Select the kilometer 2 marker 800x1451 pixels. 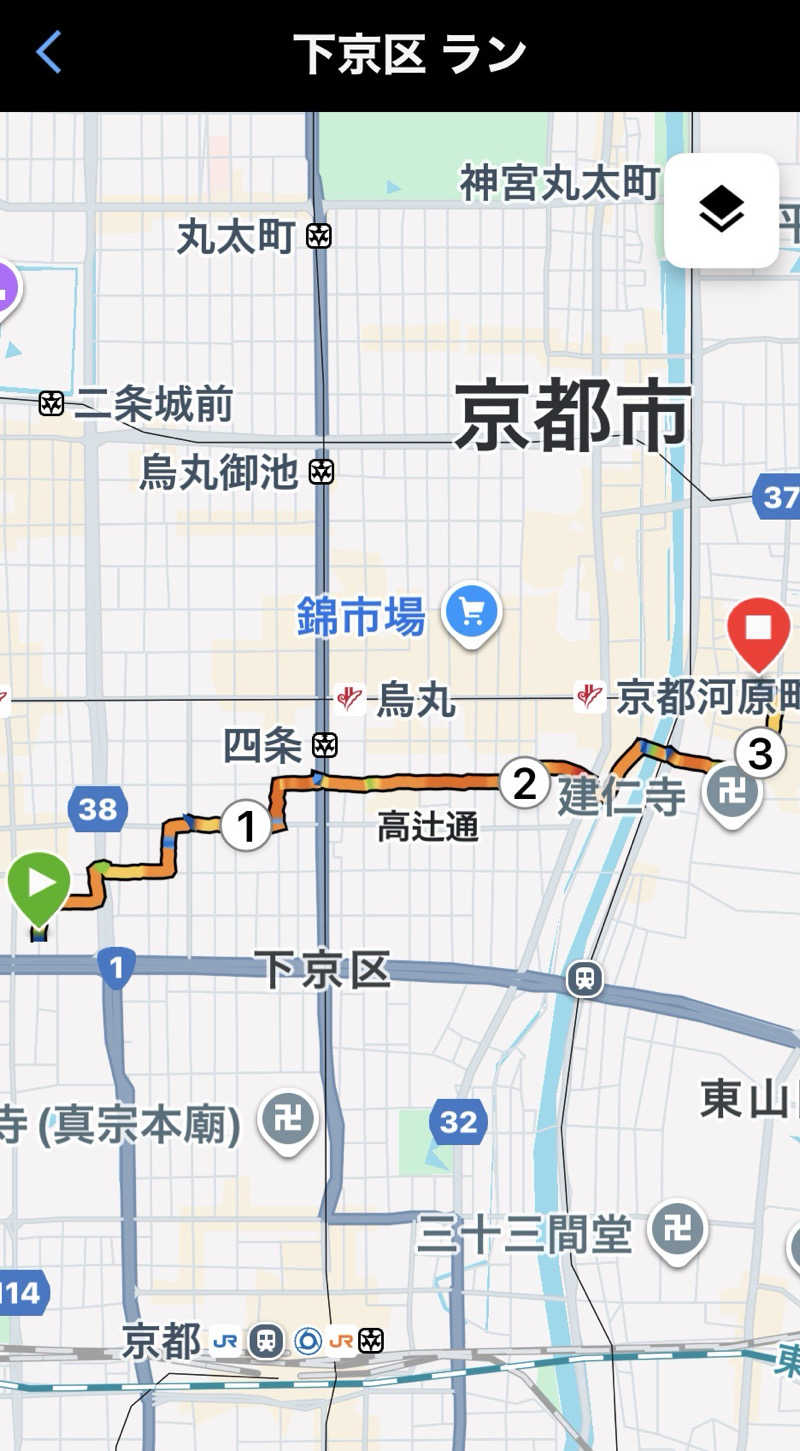[524, 782]
